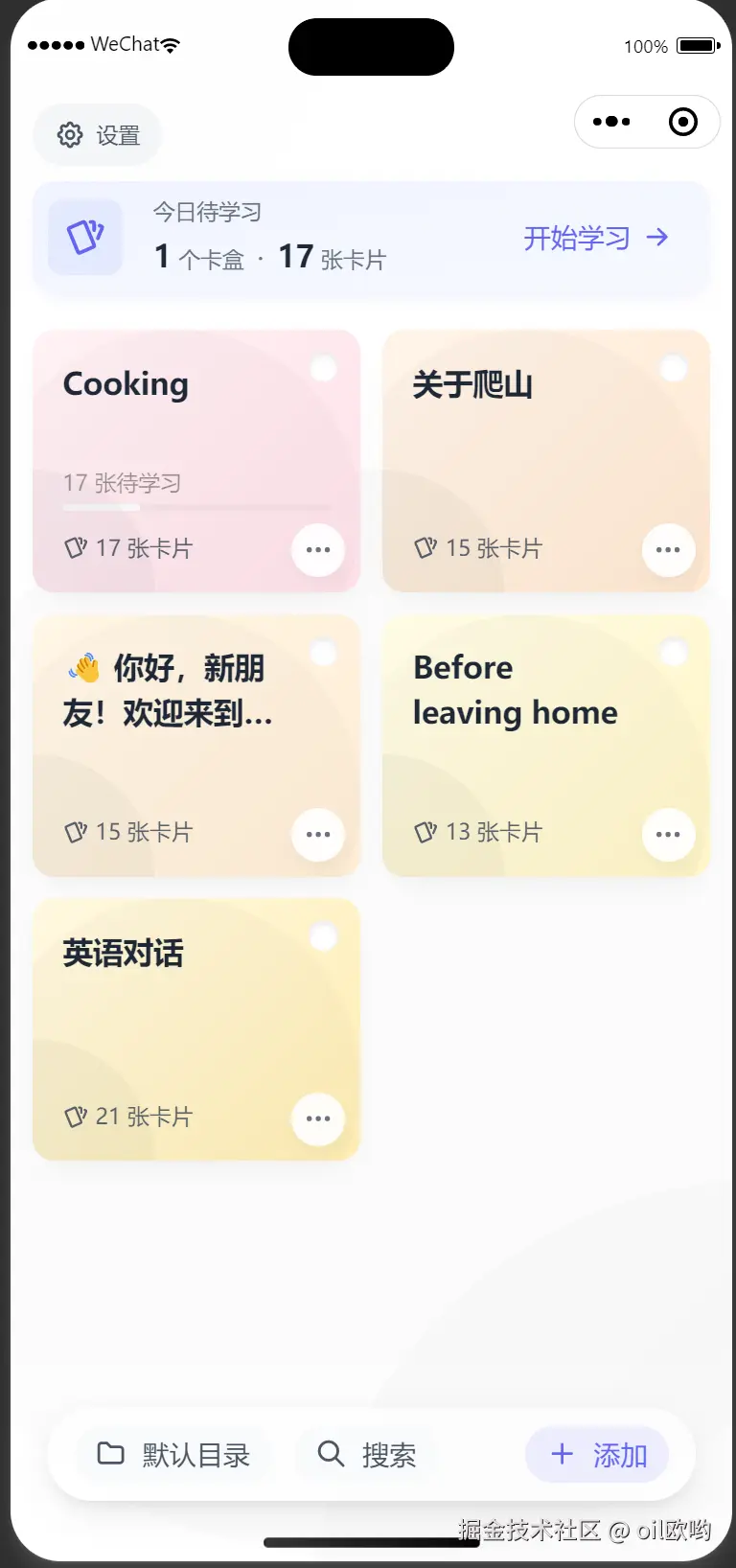Tap 添加 to add a new box

pyautogui.click(x=598, y=1455)
